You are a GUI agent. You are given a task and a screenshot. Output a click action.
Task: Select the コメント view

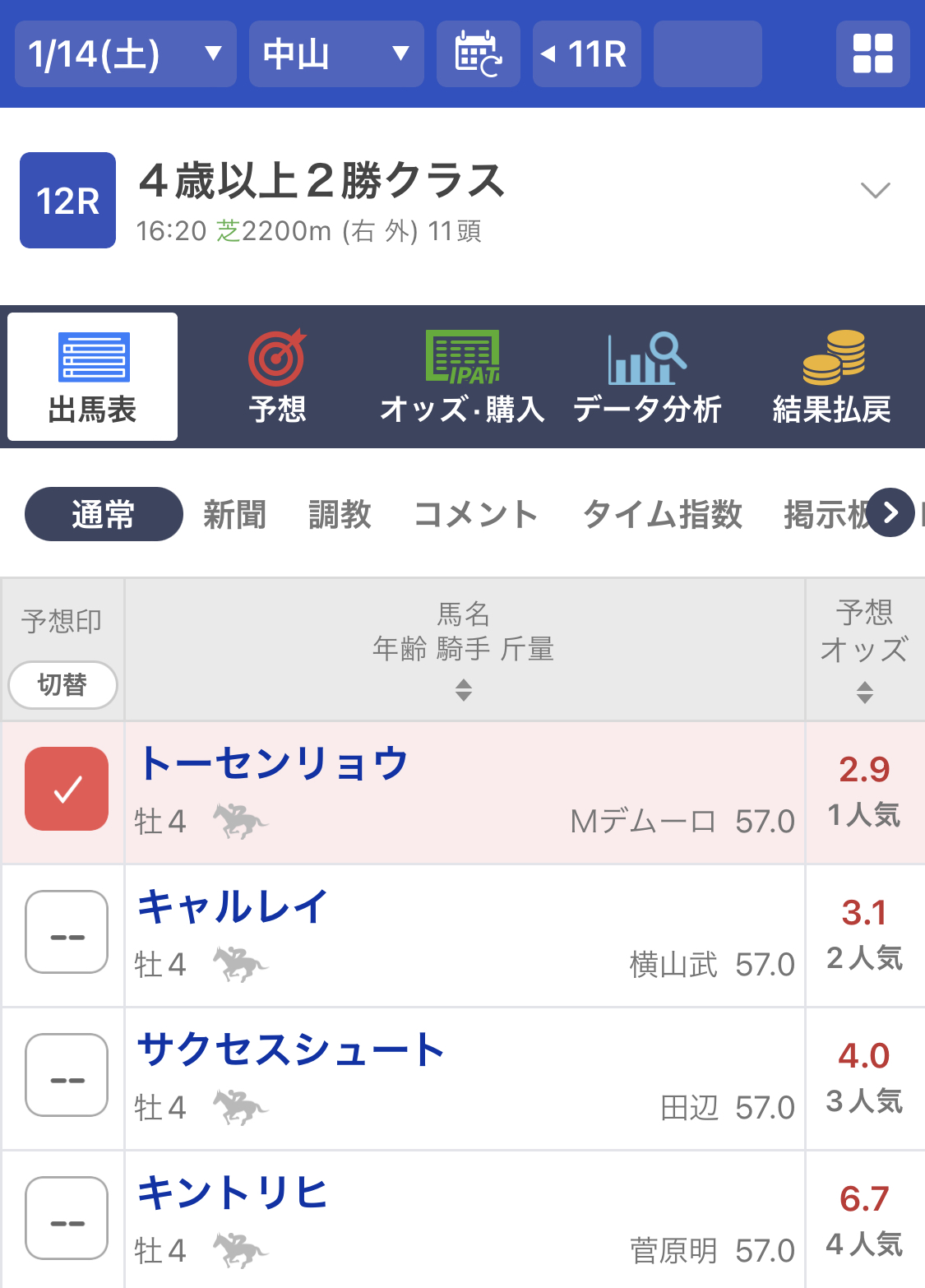pos(475,515)
